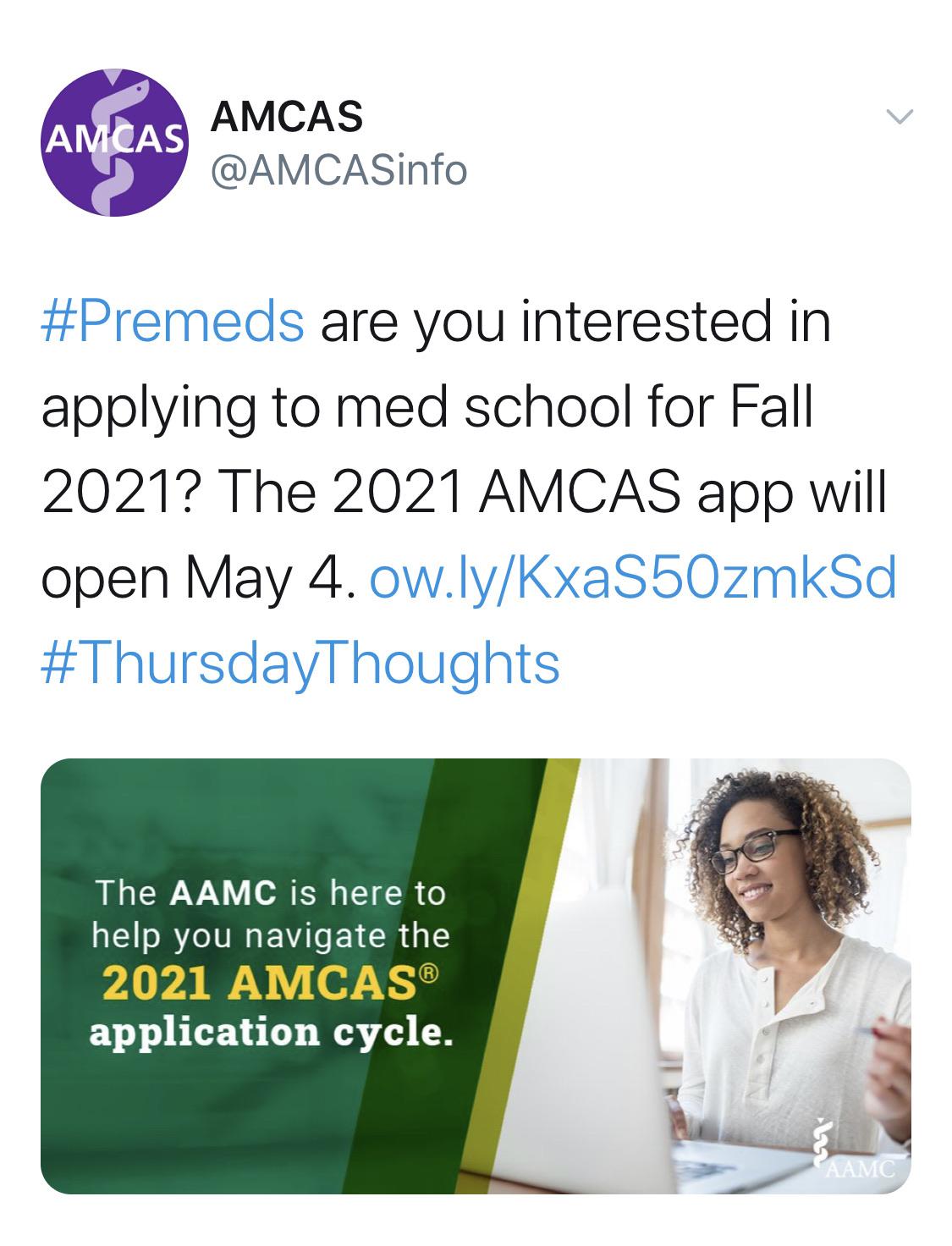Follow the ow.ly/KxaS50zmkSd link
Viewport: 952px width, 1246px height.
[633, 577]
